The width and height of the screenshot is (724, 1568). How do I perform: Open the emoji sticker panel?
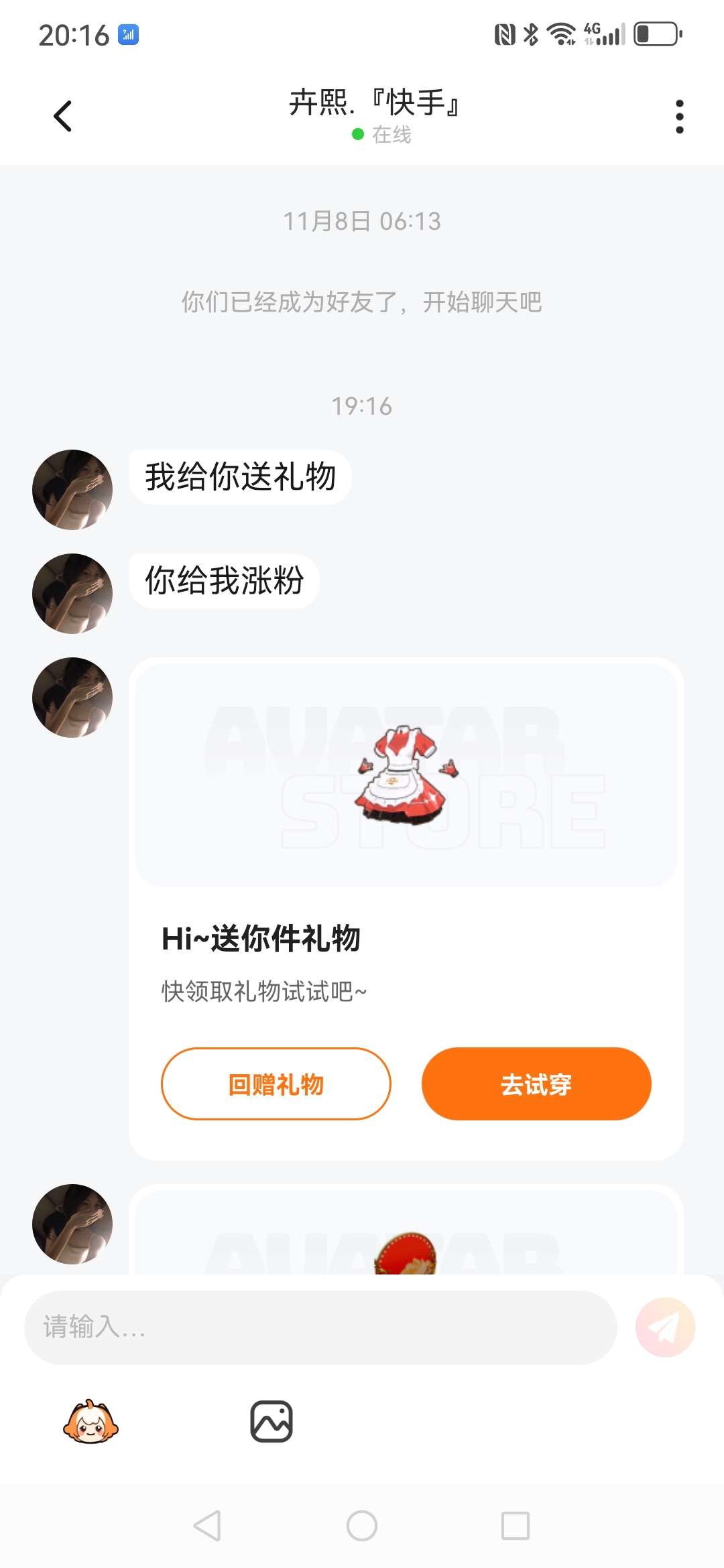[x=90, y=1421]
